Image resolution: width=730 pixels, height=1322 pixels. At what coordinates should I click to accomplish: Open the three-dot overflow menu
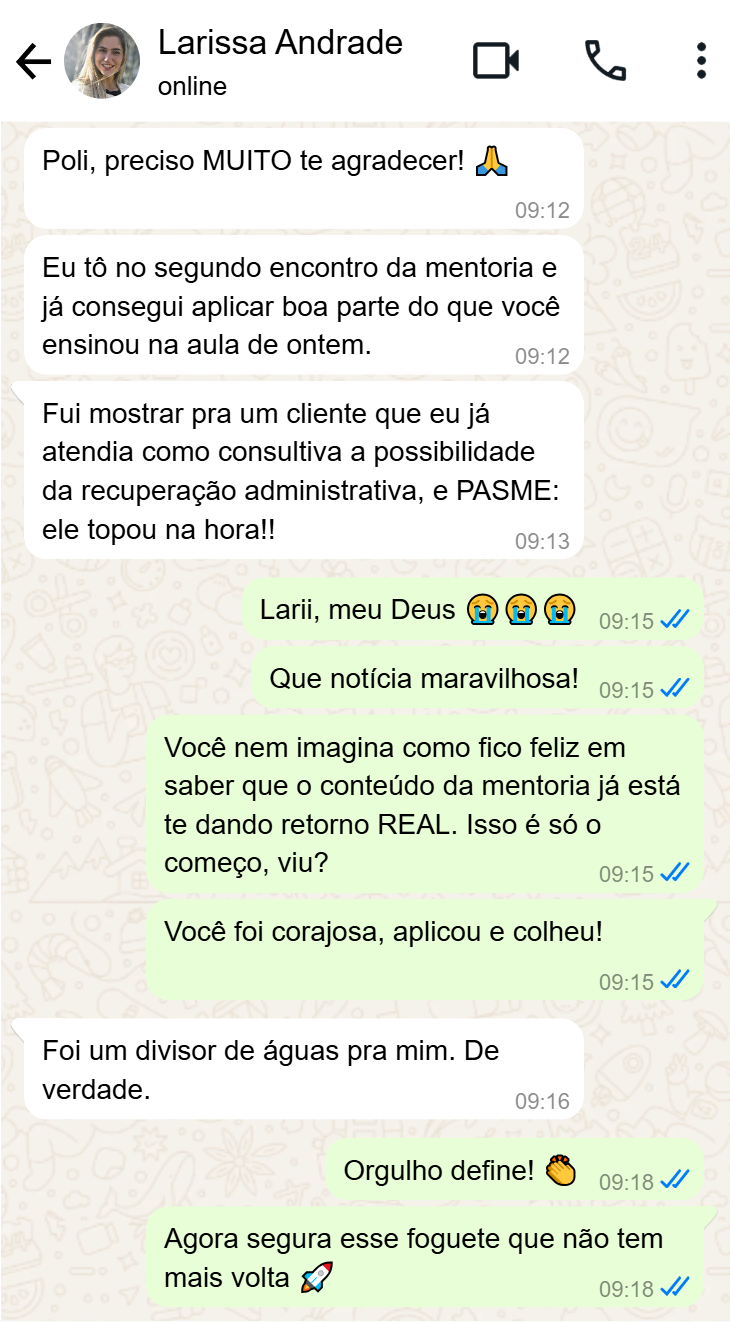pos(701,61)
